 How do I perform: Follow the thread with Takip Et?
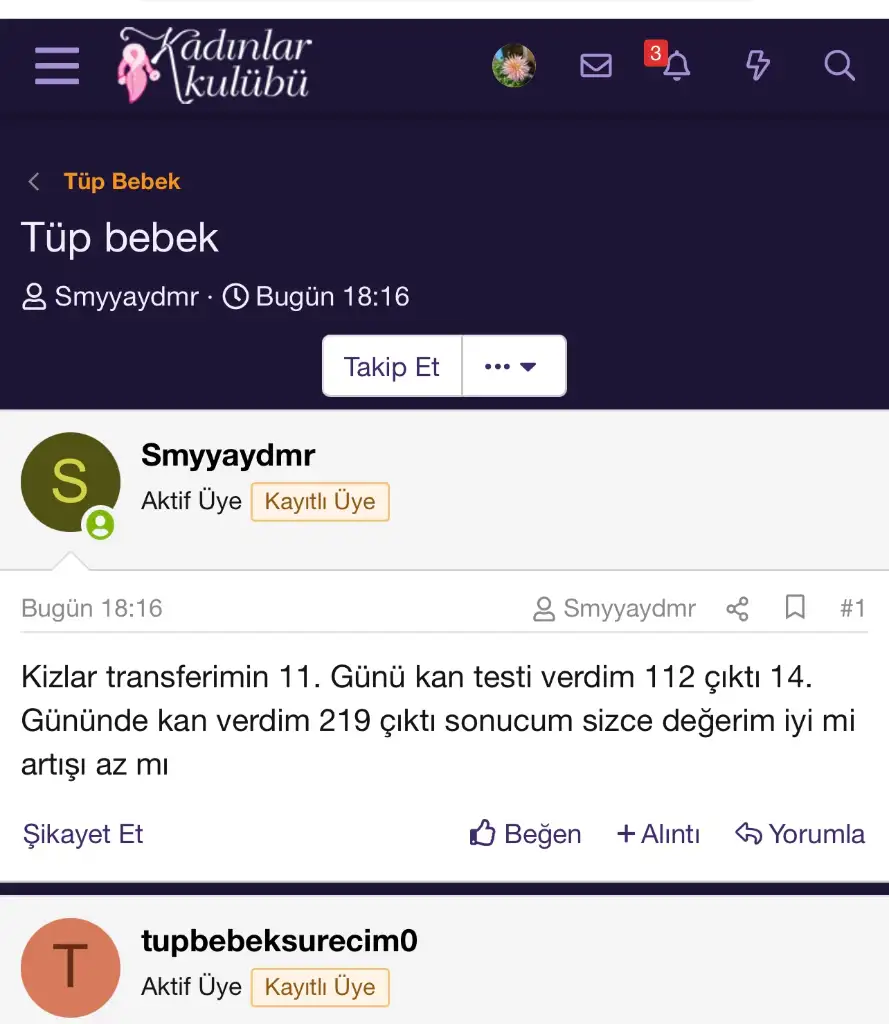click(x=392, y=366)
